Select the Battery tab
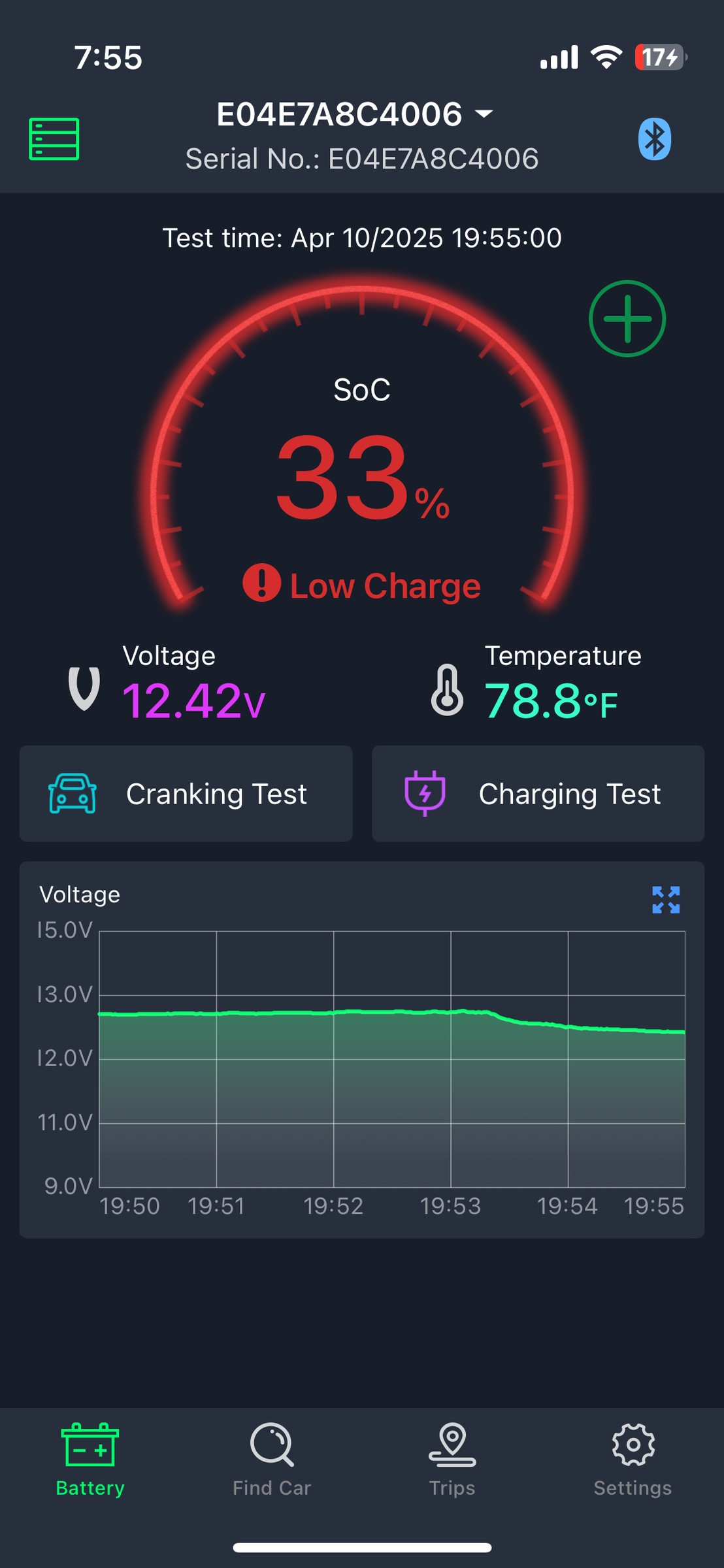Image resolution: width=724 pixels, height=1568 pixels. coord(90,1460)
